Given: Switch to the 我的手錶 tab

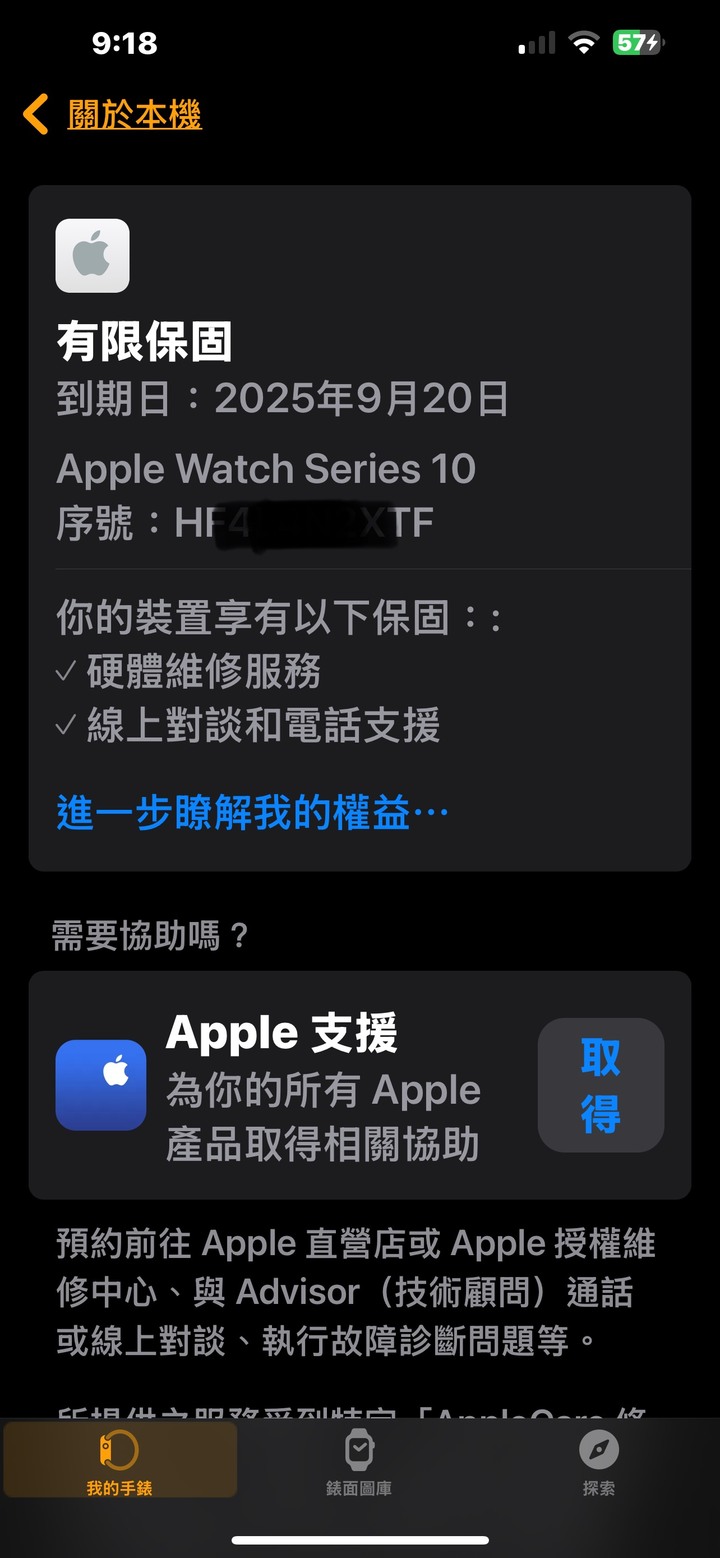Looking at the screenshot, I should coord(119,1460).
